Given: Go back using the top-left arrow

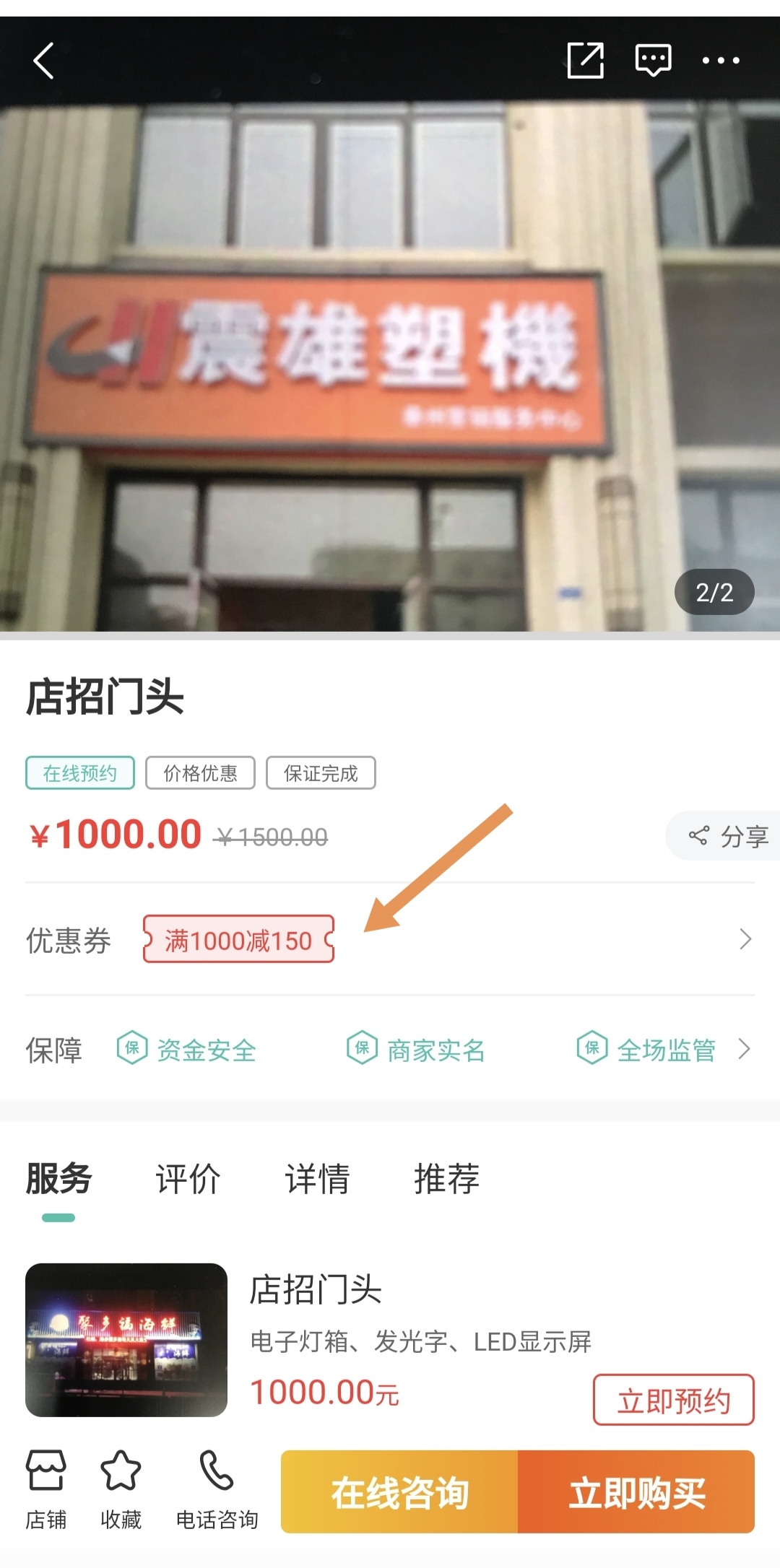Looking at the screenshot, I should pyautogui.click(x=44, y=61).
